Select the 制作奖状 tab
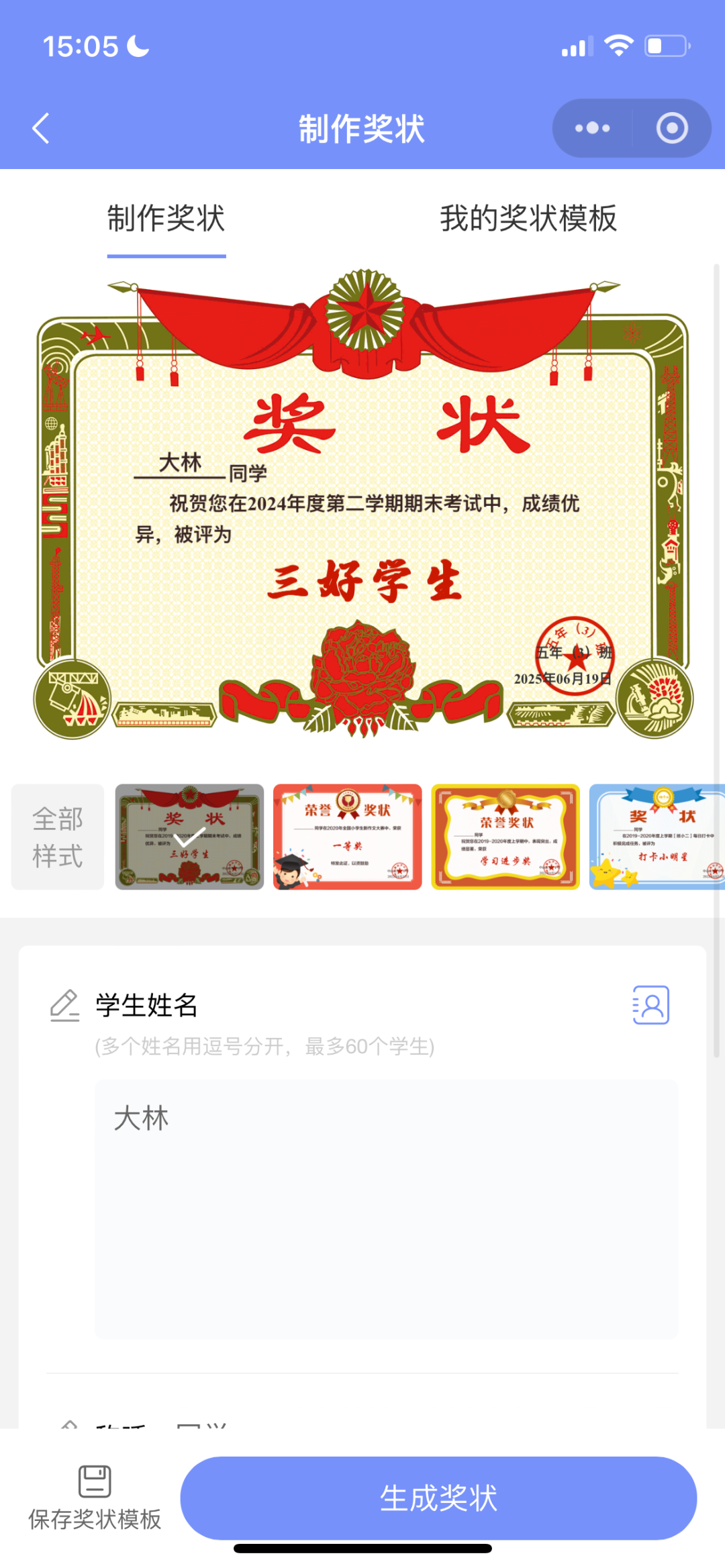Viewport: 725px width, 1568px height. [x=166, y=219]
